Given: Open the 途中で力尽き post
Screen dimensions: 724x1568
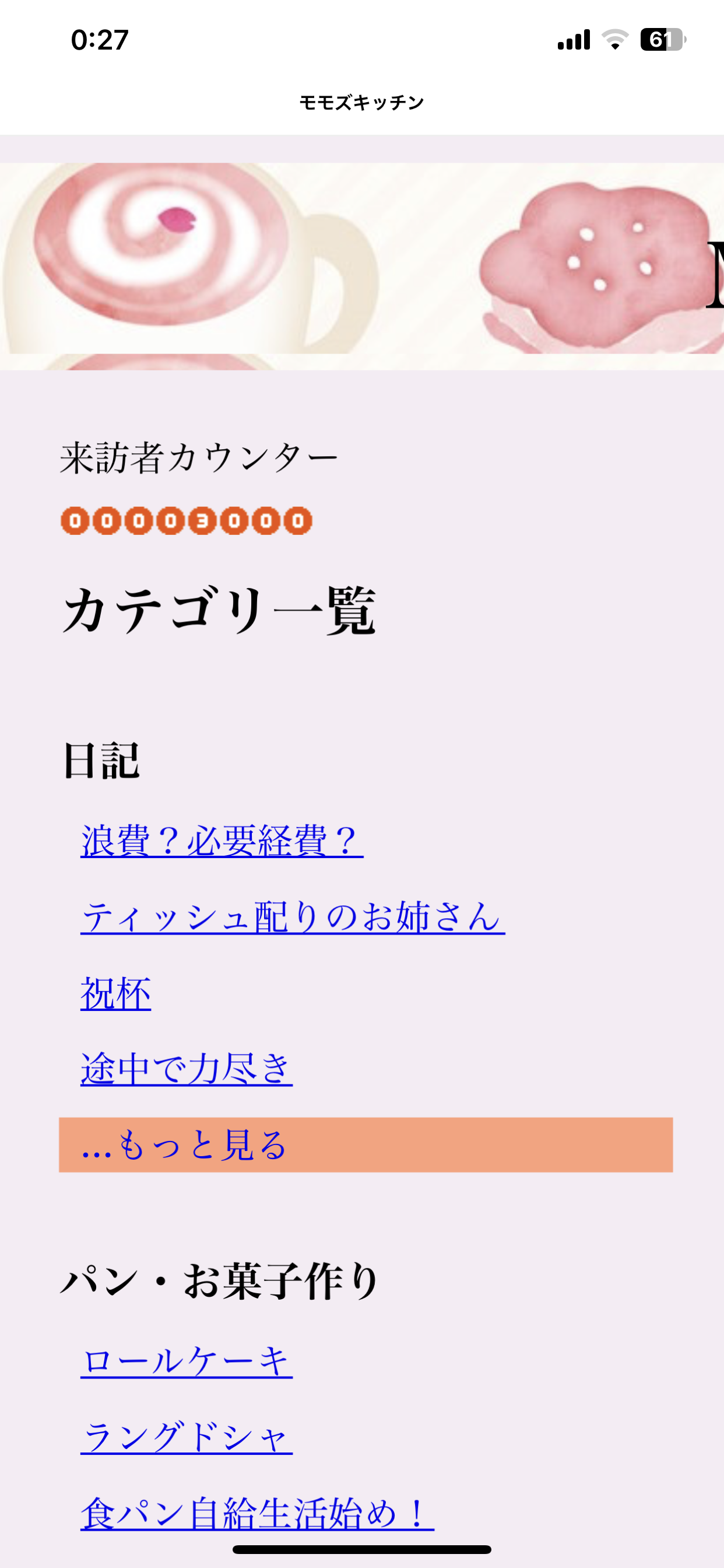Looking at the screenshot, I should [x=186, y=1069].
